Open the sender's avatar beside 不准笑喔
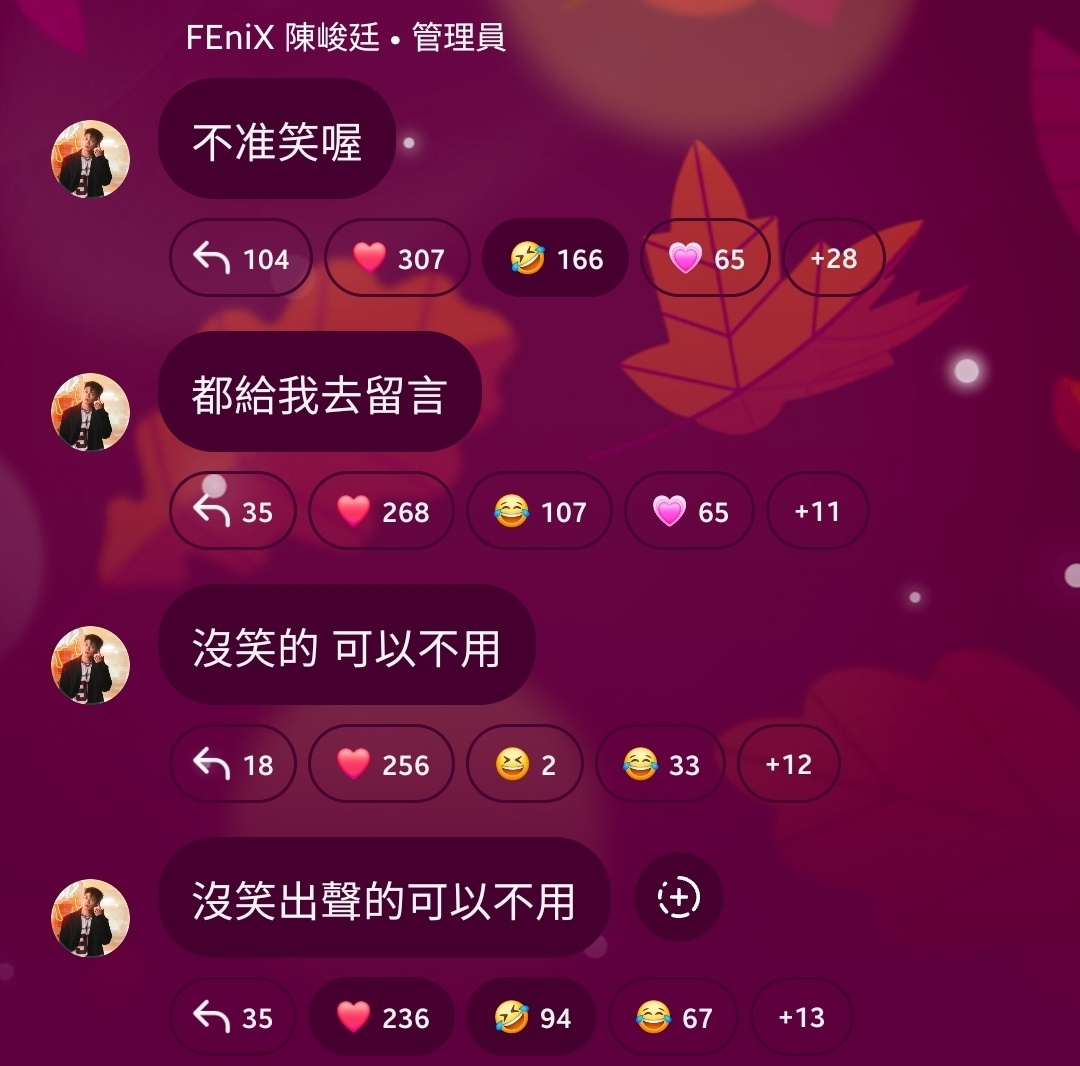The height and width of the screenshot is (1066, 1080). pyautogui.click(x=90, y=159)
